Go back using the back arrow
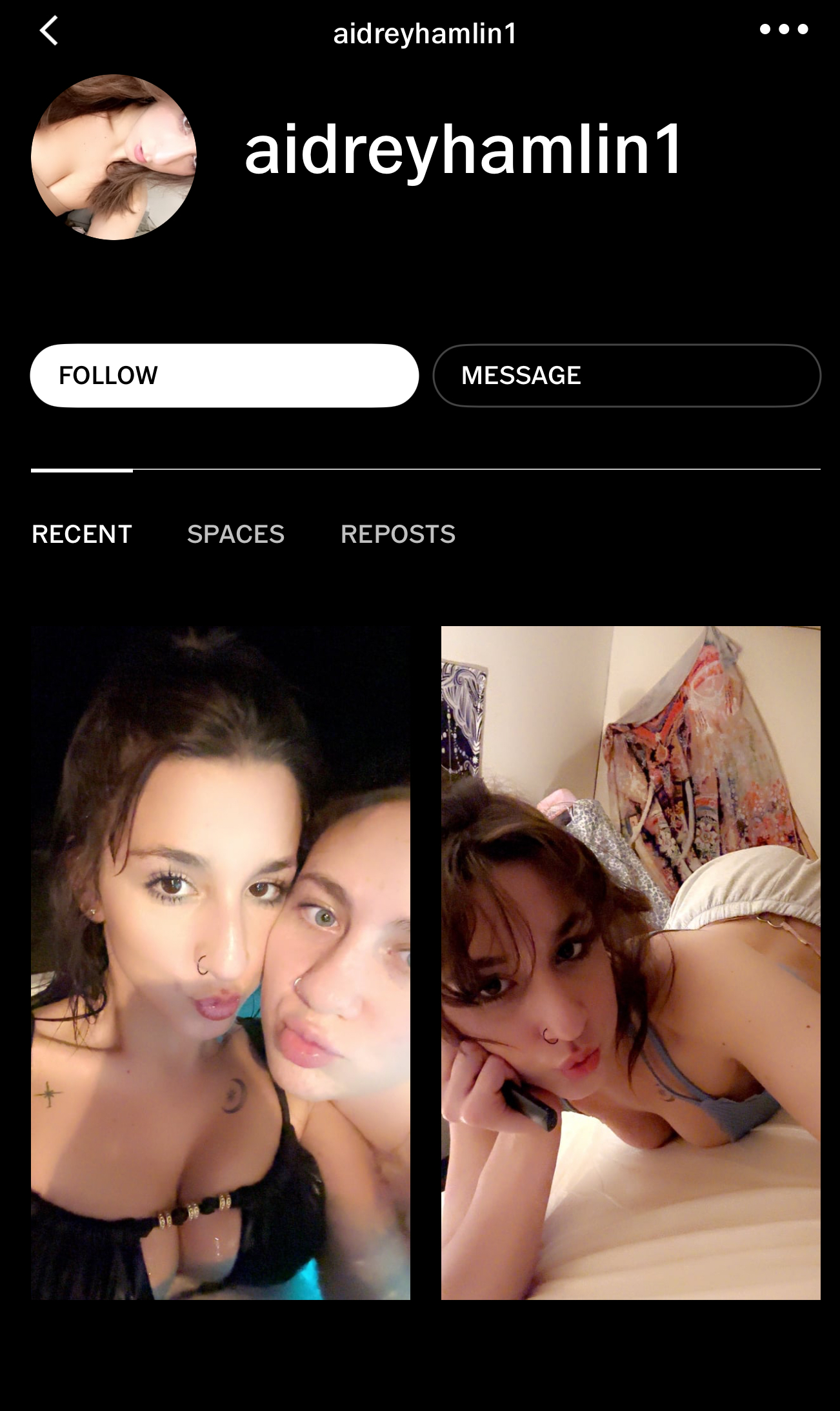This screenshot has width=840, height=1411. 49,30
